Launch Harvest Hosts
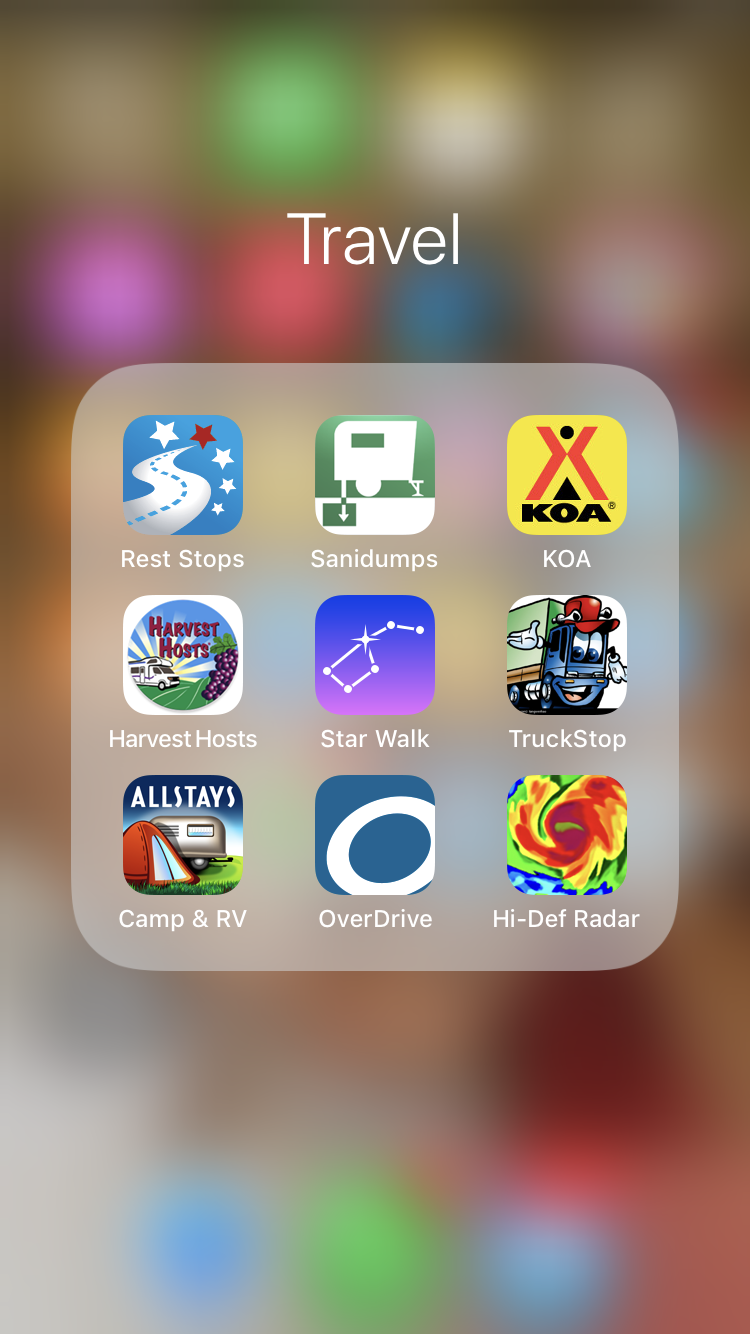The image size is (750, 1334). [183, 655]
